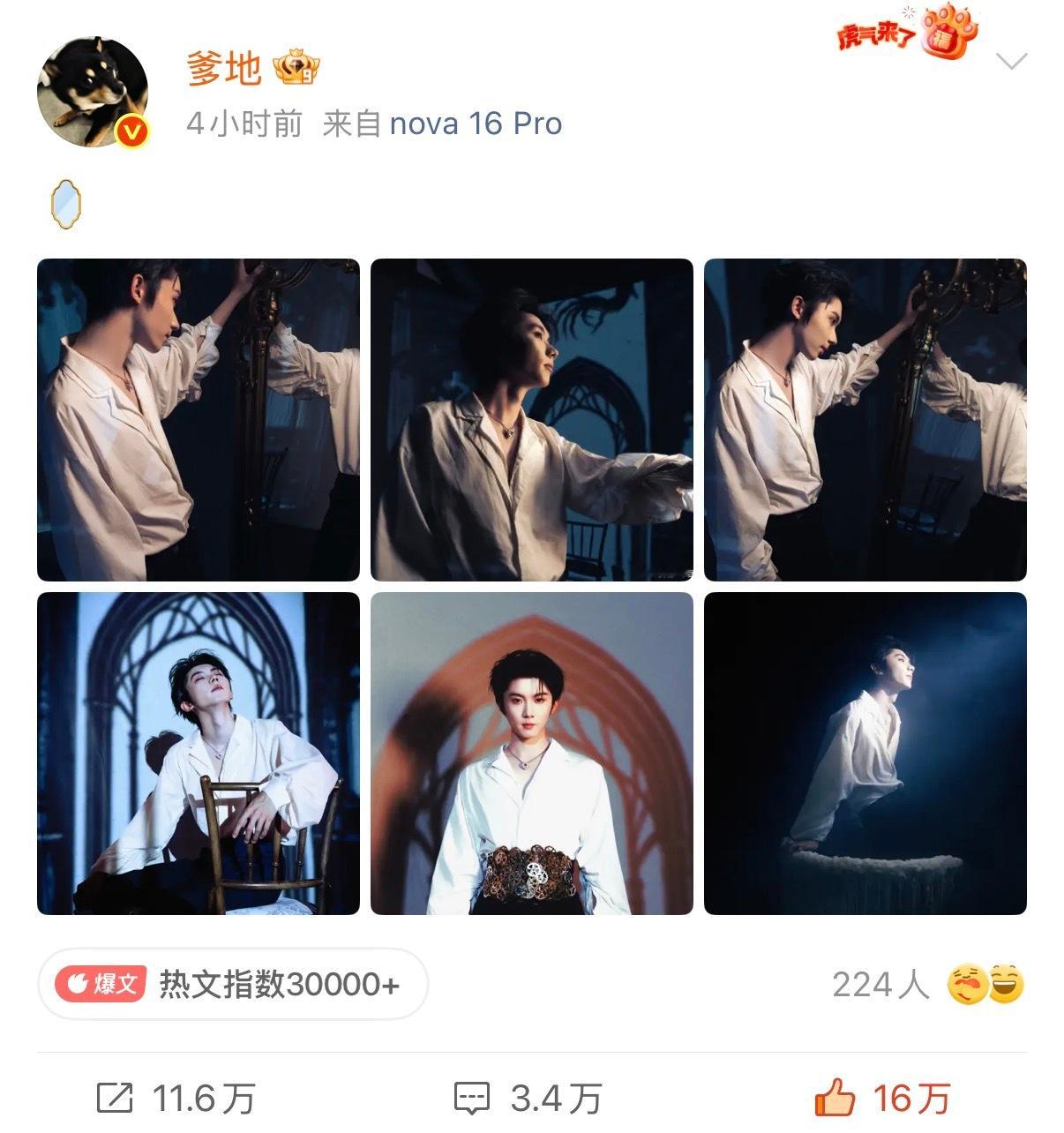1064x1133 pixels.
Task: Open the photo with the orange arch
Action: point(532,754)
